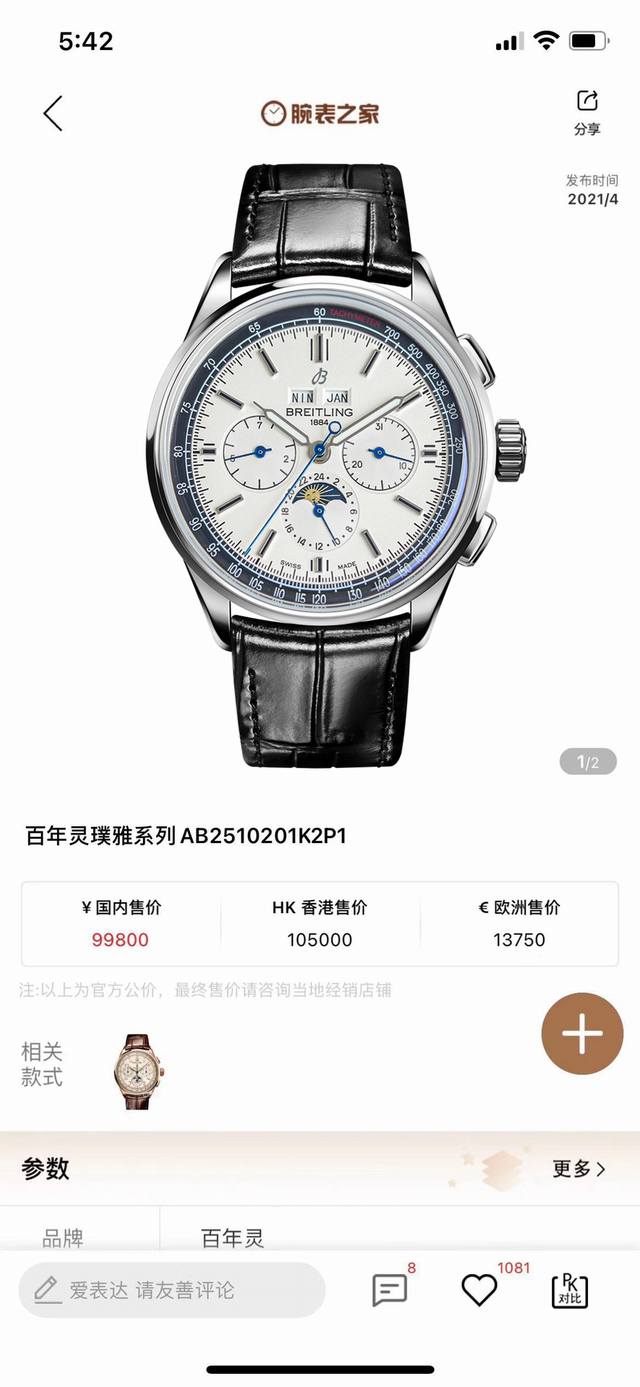The image size is (640, 1387).
Task: Go back using the top-left arrow
Action: (x=53, y=113)
